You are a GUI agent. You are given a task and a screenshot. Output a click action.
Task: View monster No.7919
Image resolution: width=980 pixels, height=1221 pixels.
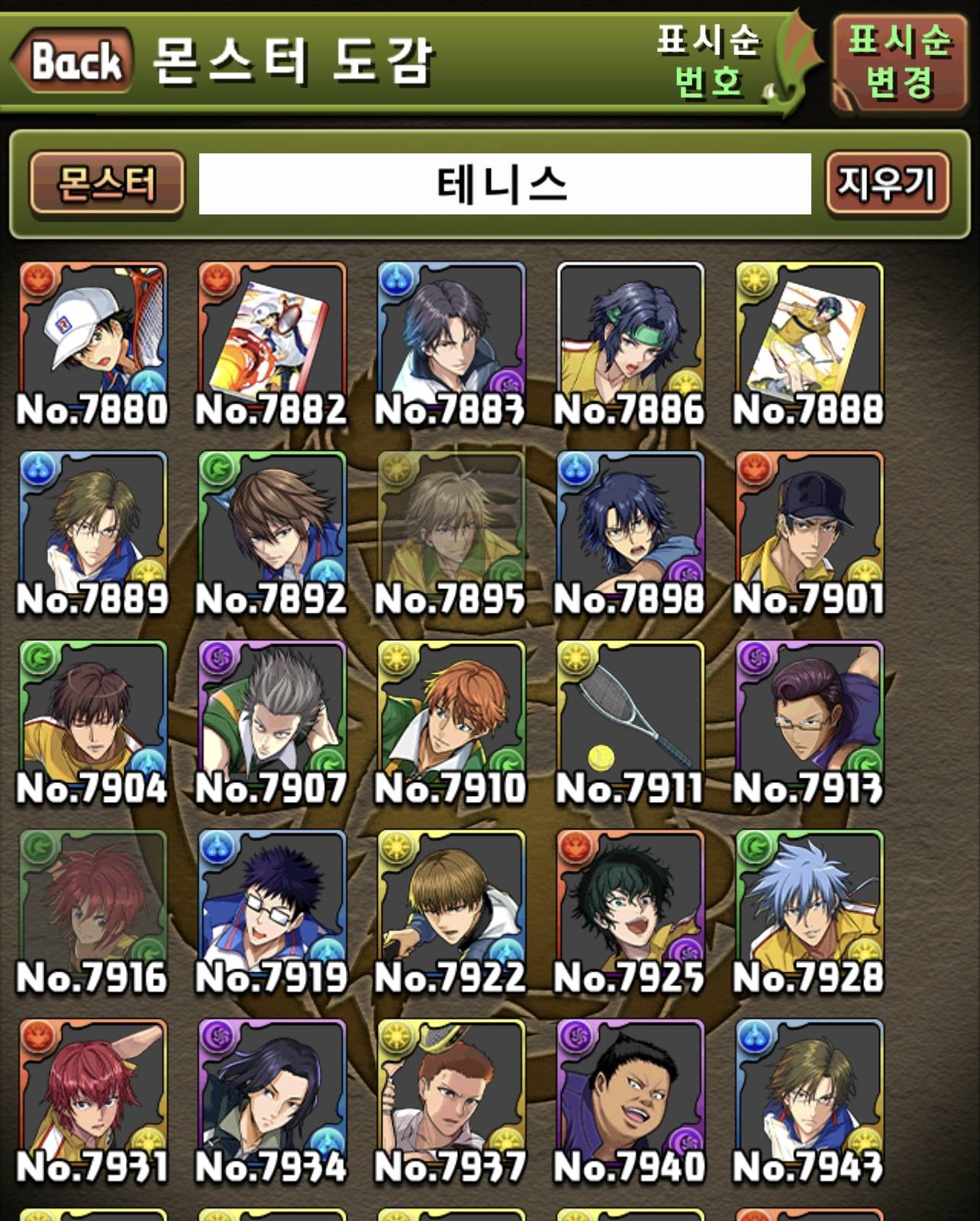(x=272, y=904)
